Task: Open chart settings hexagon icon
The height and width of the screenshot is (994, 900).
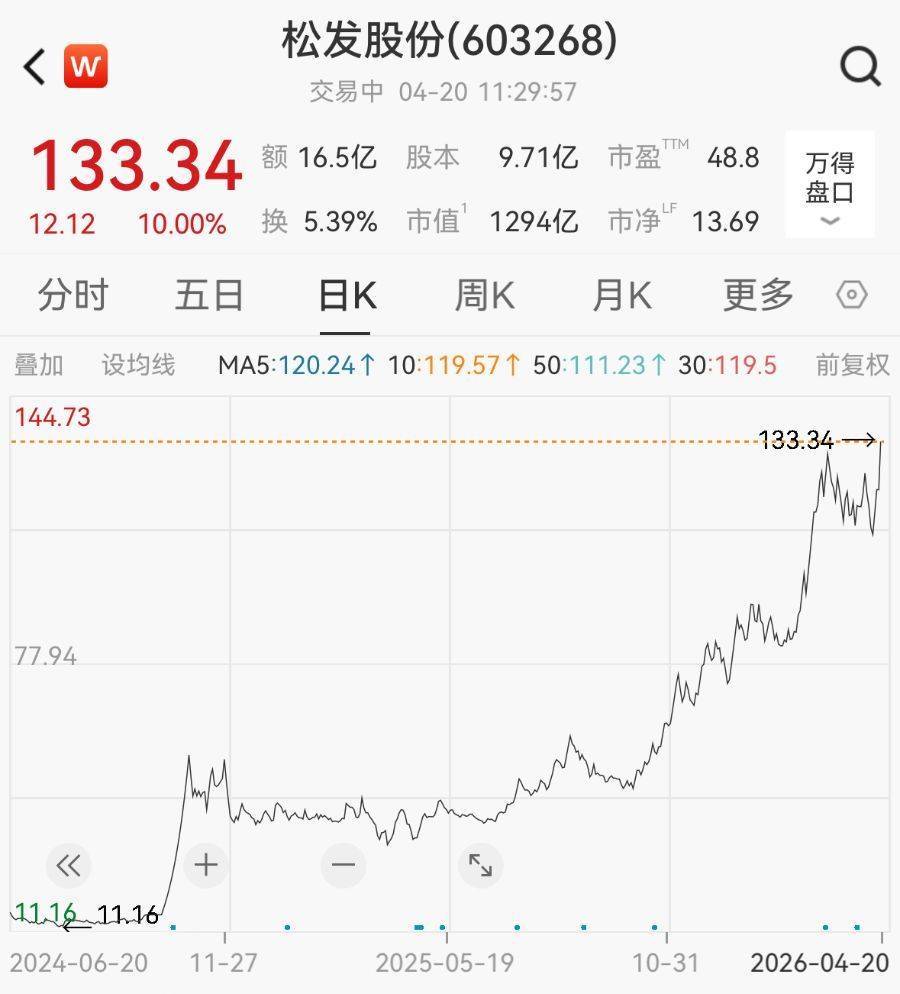Action: pyautogui.click(x=851, y=296)
